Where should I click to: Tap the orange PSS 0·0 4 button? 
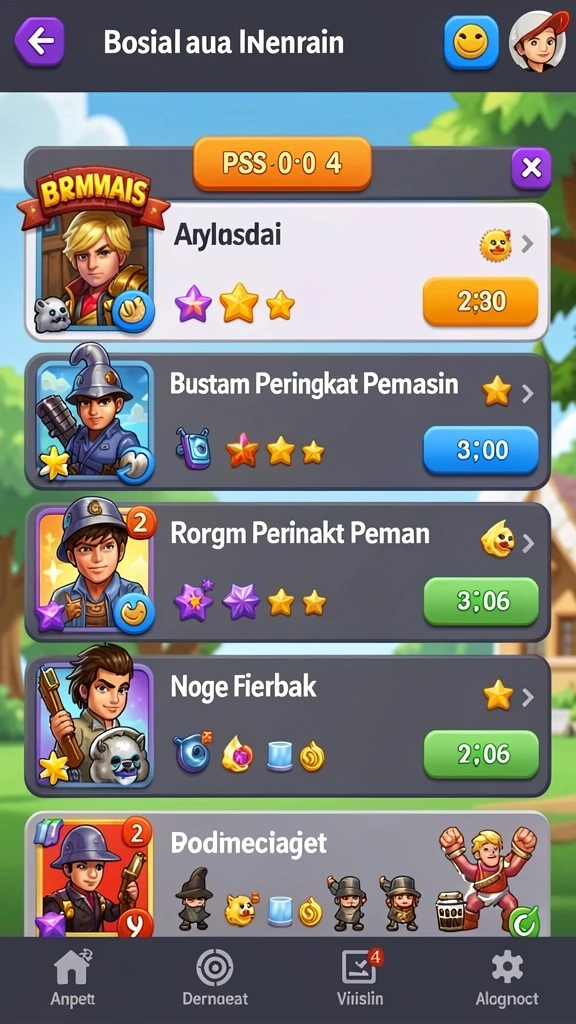coord(282,163)
